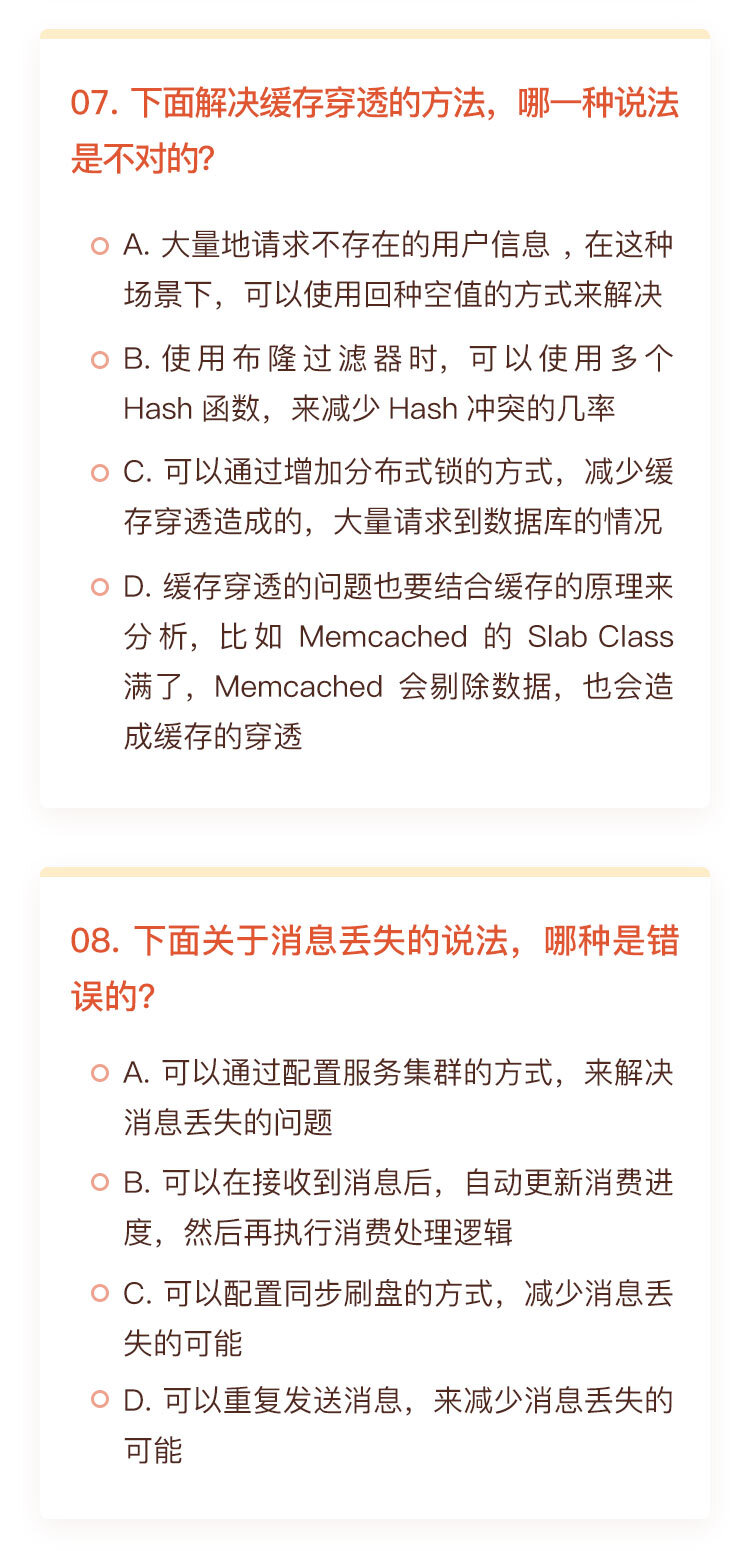Choose option A about 配置服务集群 in question 08
Image resolution: width=750 pixels, height=1551 pixels.
99,1073
